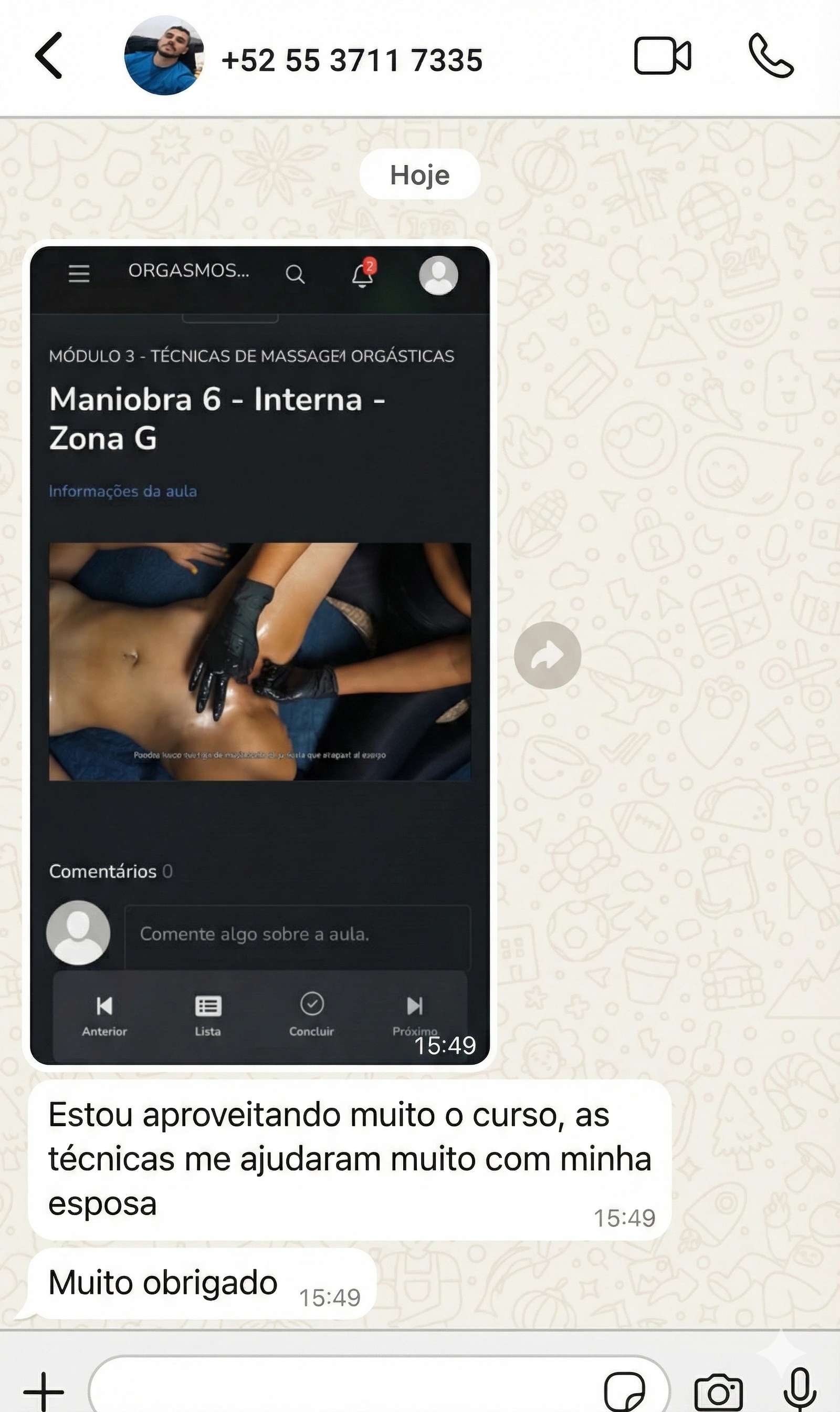
Task: Open the sticker picker
Action: 624,1391
